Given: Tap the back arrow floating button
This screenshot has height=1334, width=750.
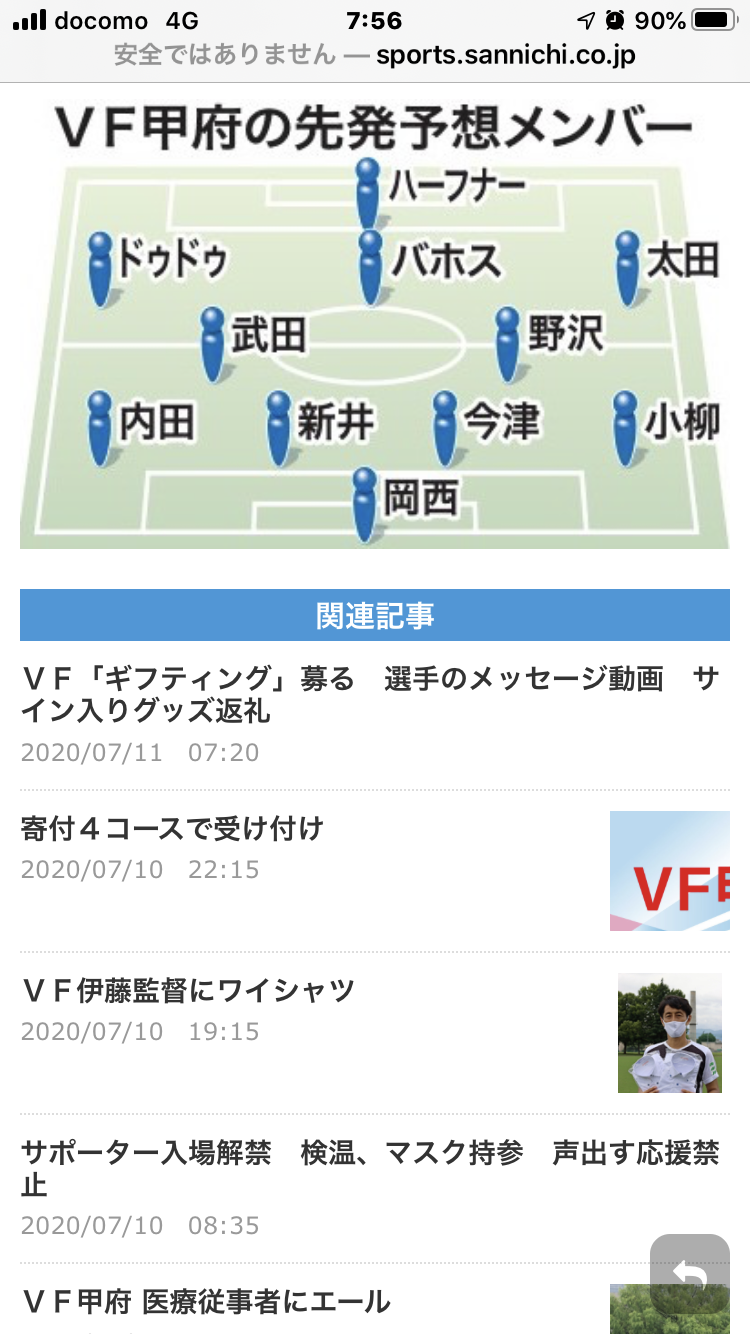Looking at the screenshot, I should tap(689, 1274).
